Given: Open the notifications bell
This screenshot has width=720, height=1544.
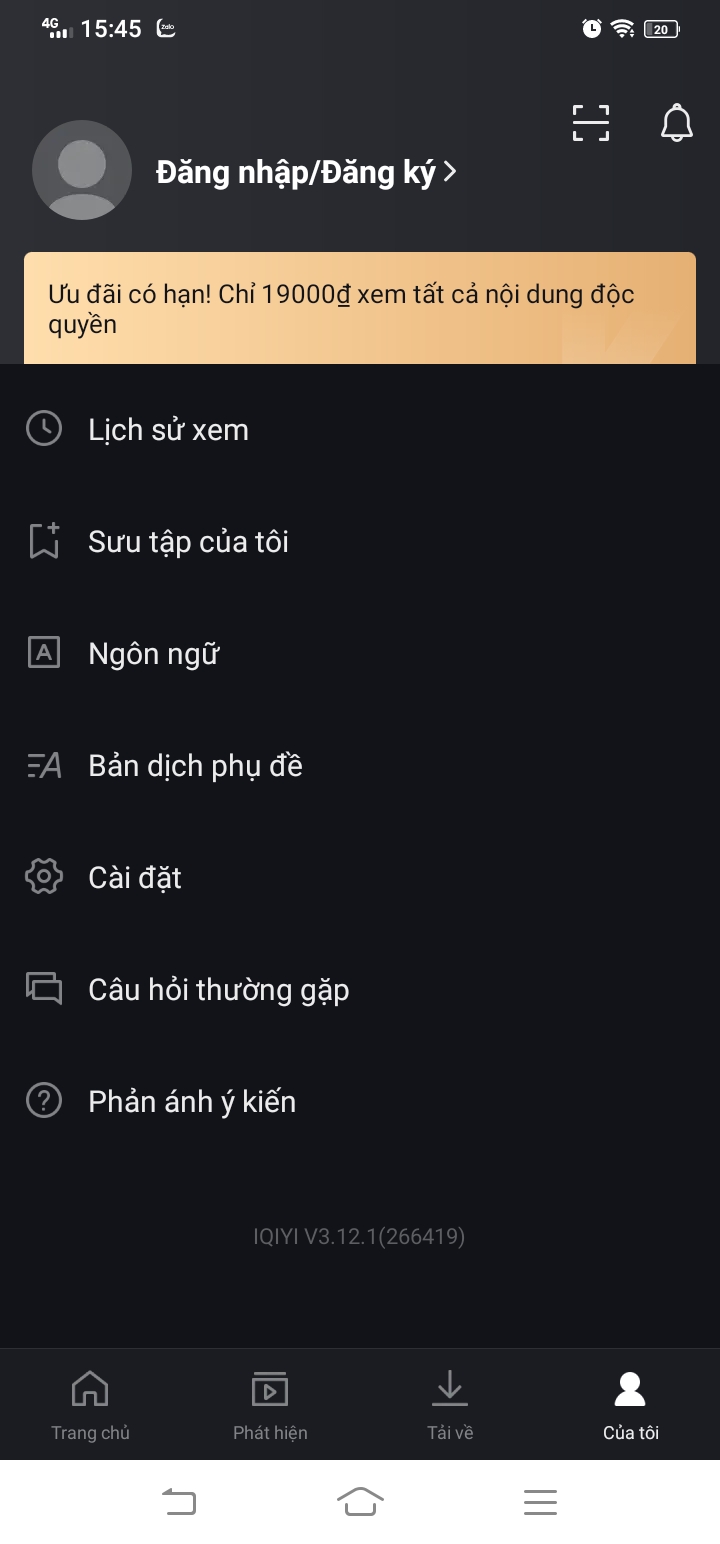Looking at the screenshot, I should [x=677, y=123].
